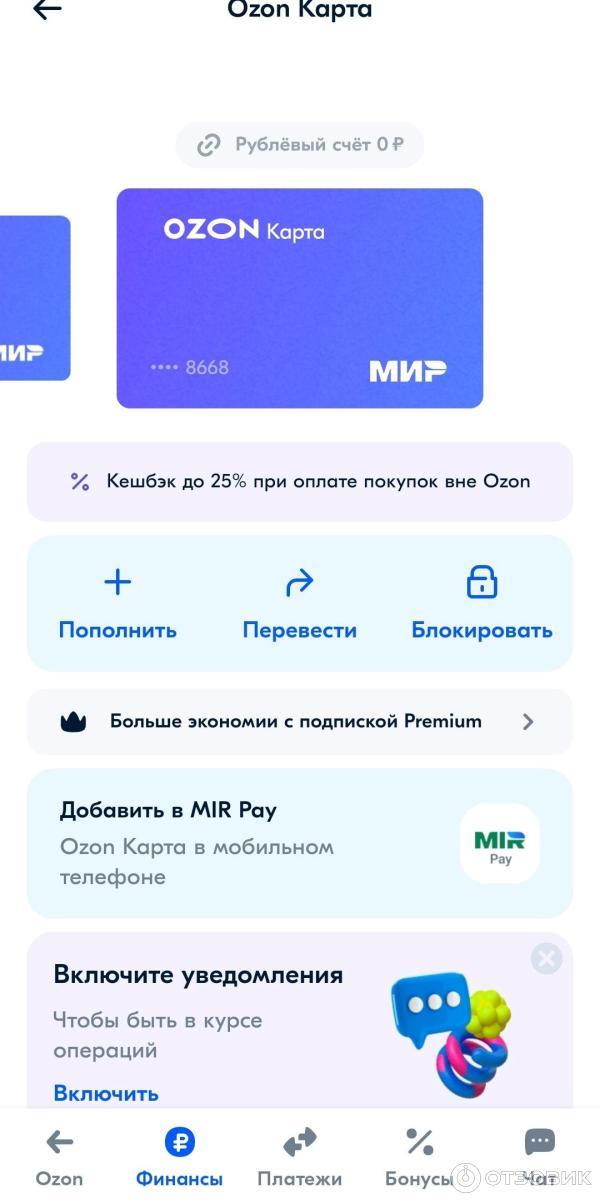The height and width of the screenshot is (1203, 600).
Task: Dismiss the notifications banner
Action: pyautogui.click(x=547, y=959)
